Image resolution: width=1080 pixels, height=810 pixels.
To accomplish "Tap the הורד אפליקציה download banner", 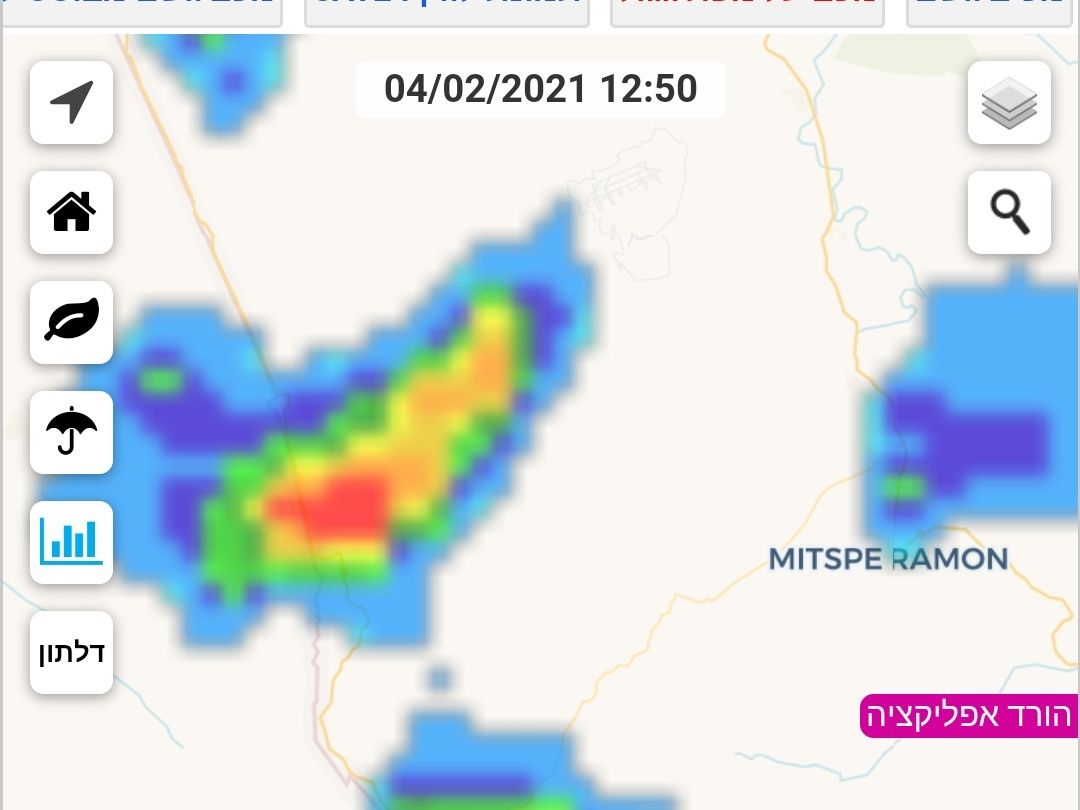I will (968, 716).
